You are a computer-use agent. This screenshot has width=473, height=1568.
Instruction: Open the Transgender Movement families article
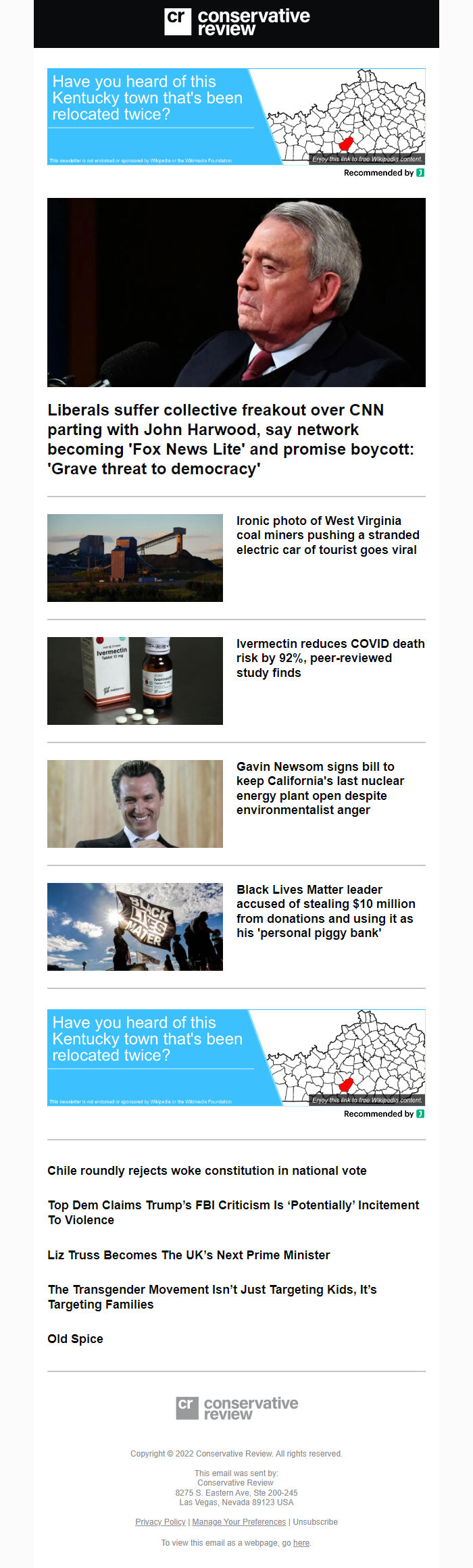211,1296
